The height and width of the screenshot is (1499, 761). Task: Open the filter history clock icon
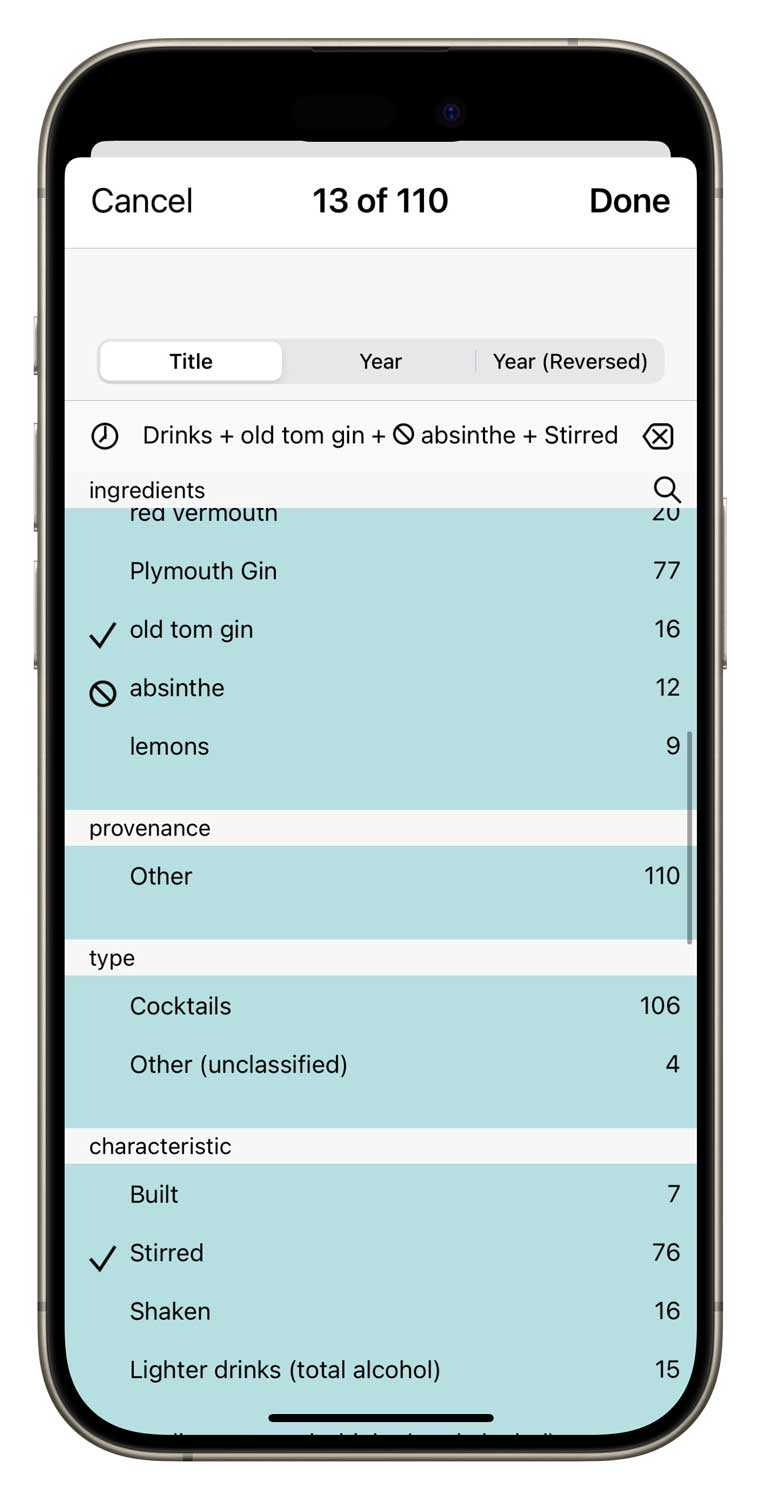104,436
